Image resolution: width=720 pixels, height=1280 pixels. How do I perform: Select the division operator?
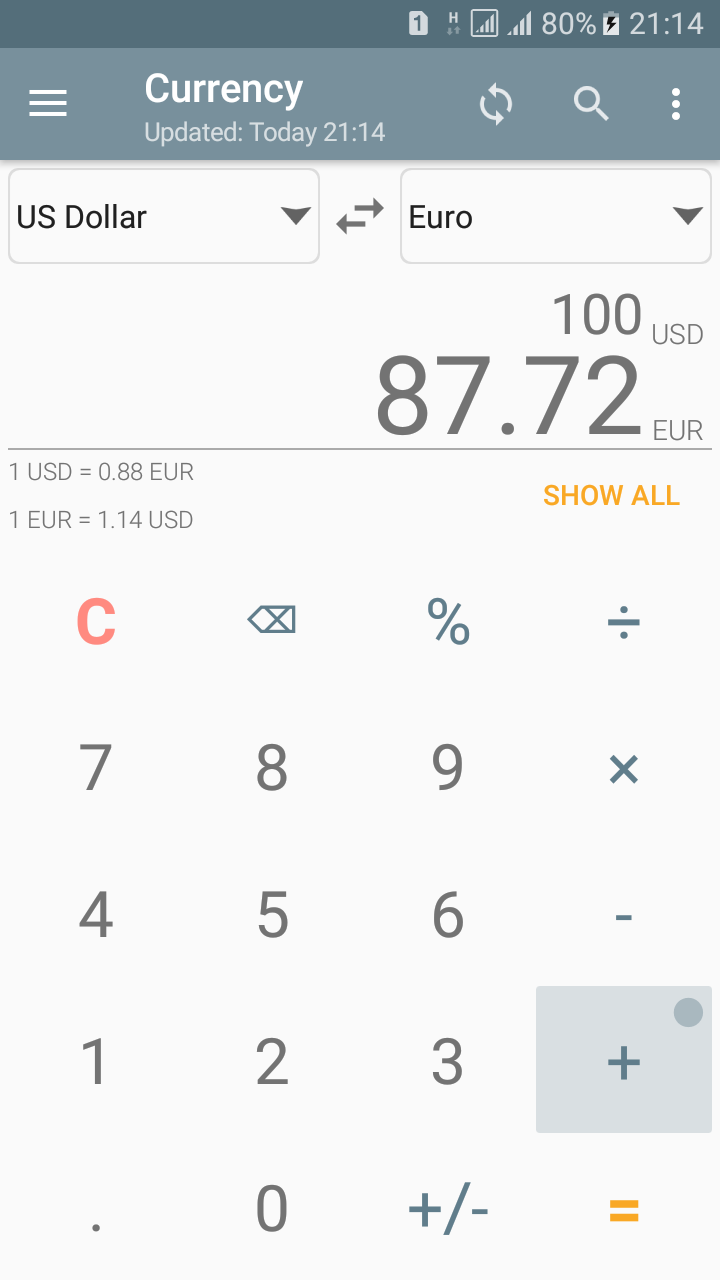tap(623, 619)
